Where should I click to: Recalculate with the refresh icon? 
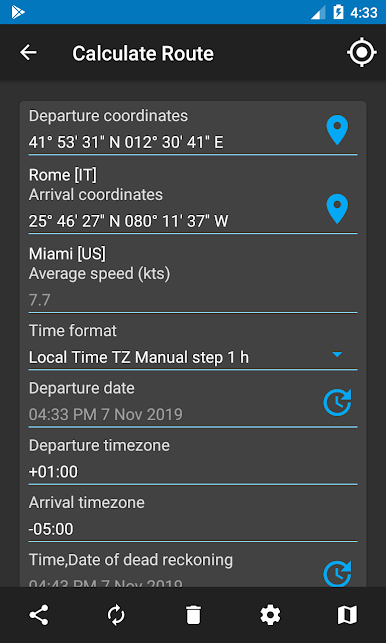pos(116,615)
